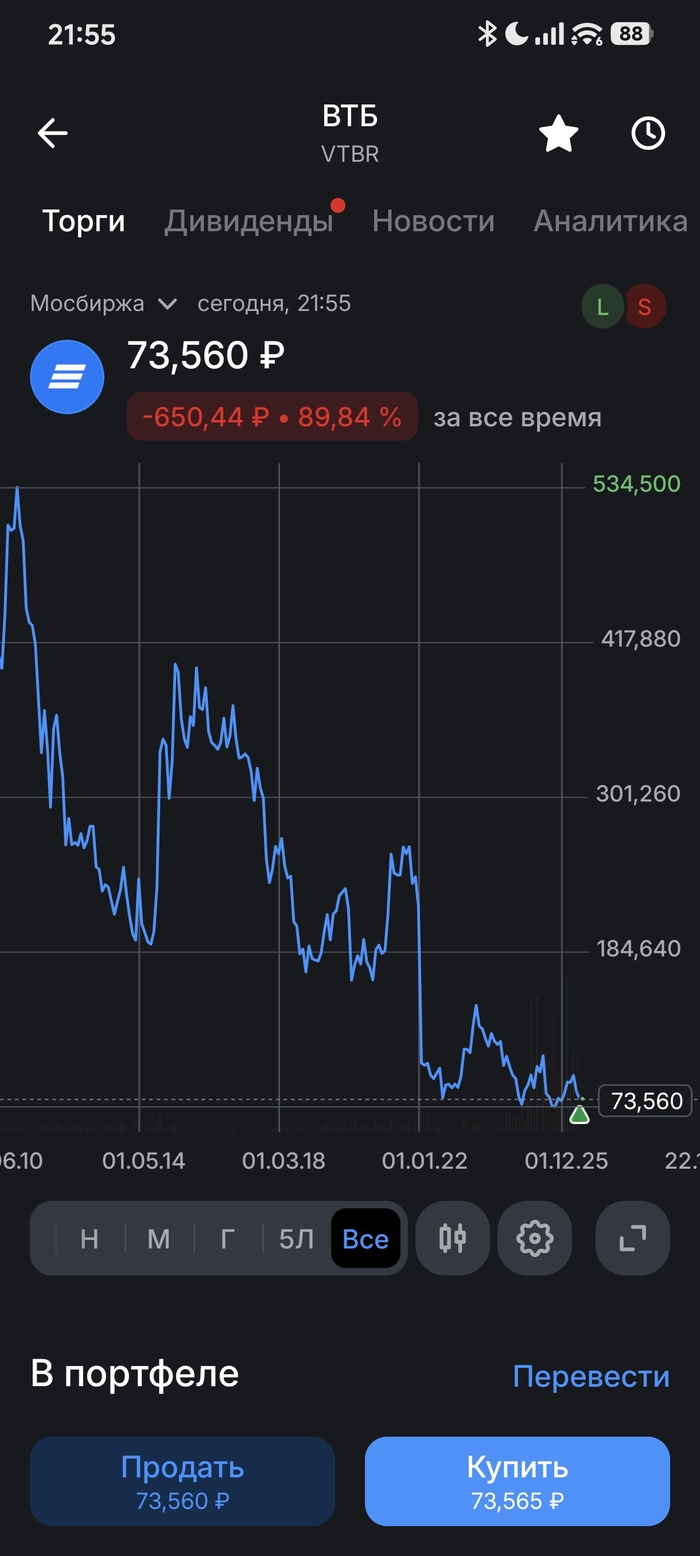Tap the Перевести link
Image resolution: width=700 pixels, height=1556 pixels.
tap(591, 1376)
